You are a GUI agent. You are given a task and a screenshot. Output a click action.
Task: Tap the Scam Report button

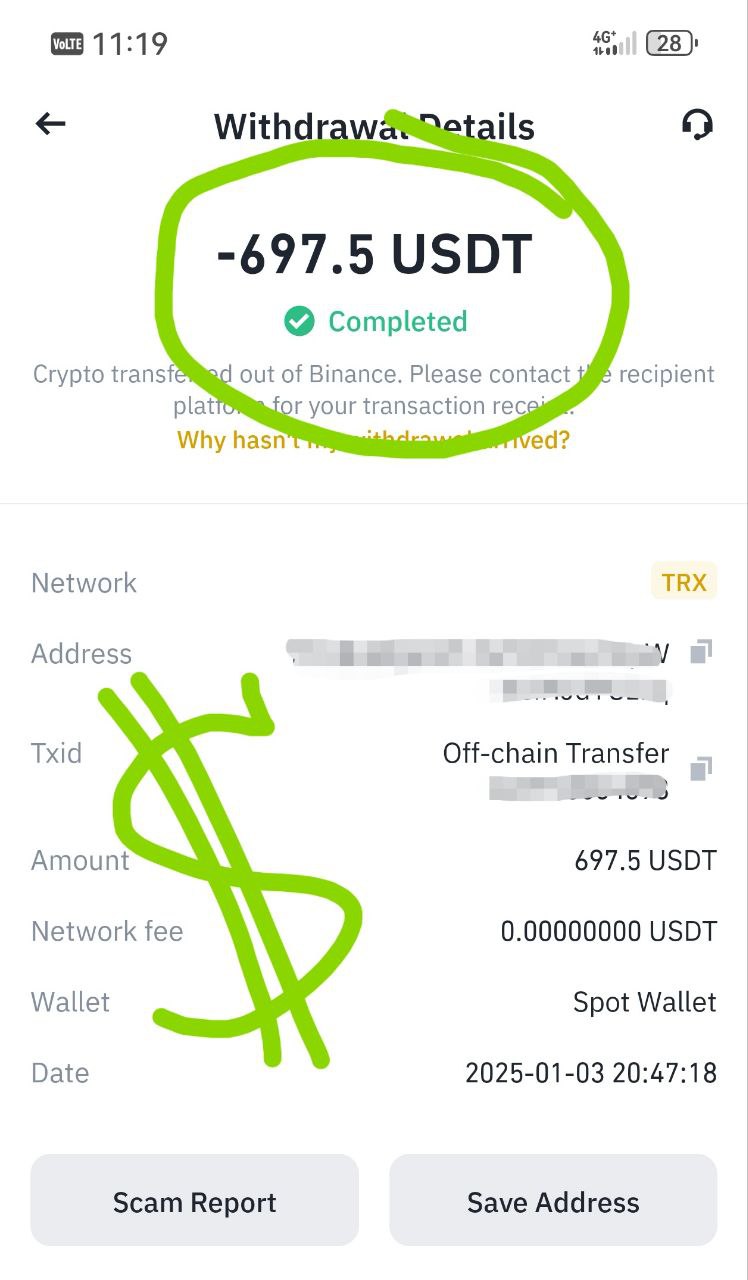click(194, 1201)
